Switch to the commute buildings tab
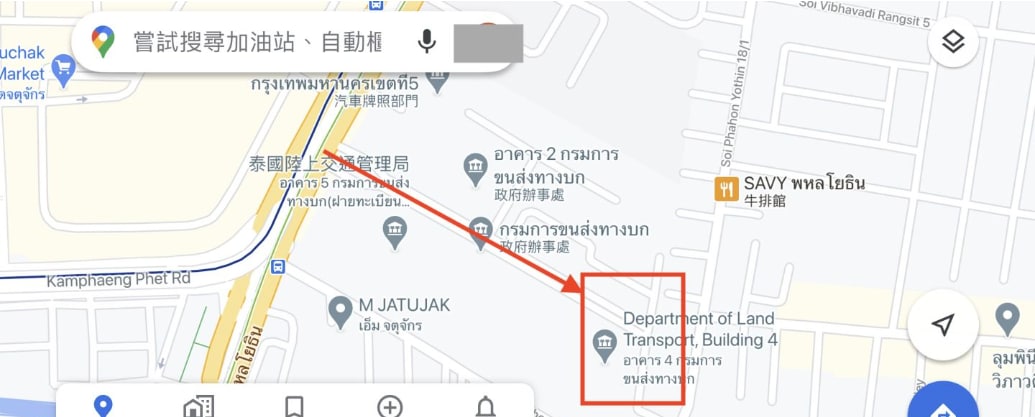Viewport: 1035px width, 417px height. point(198,406)
